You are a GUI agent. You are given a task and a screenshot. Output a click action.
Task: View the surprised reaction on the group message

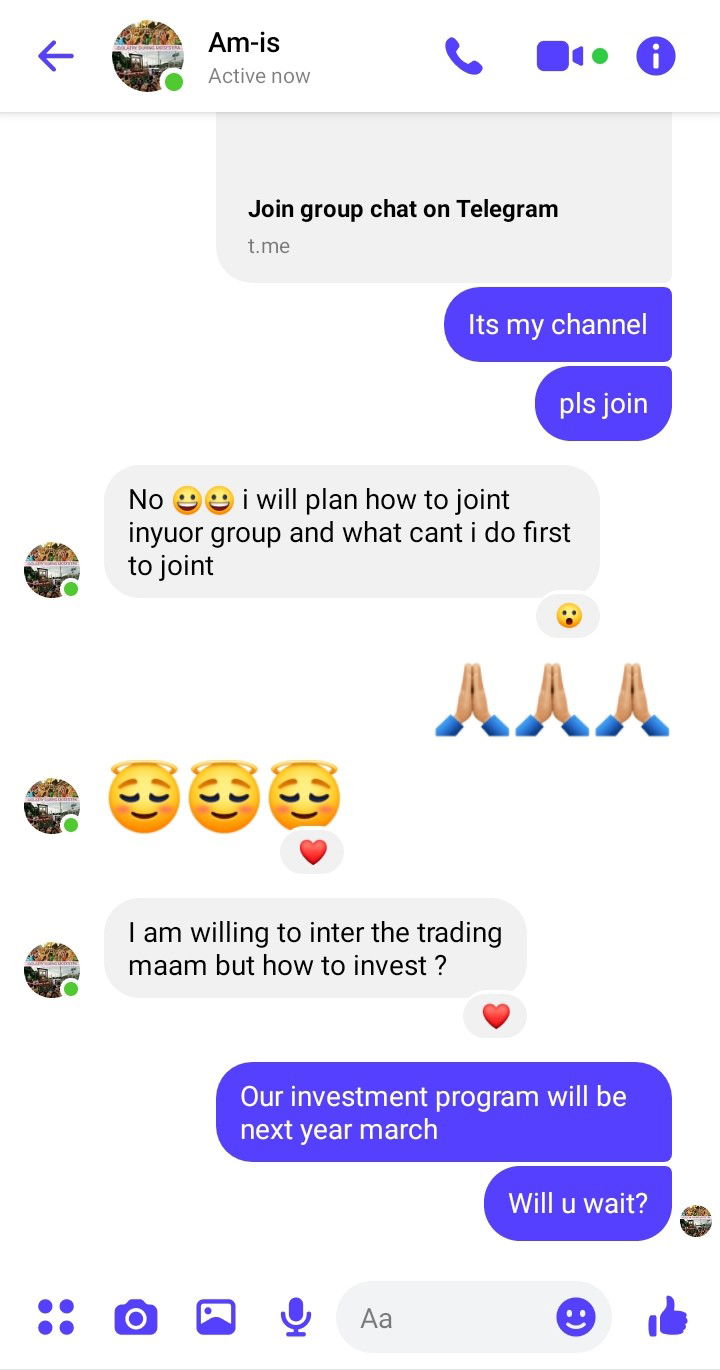[x=568, y=616]
